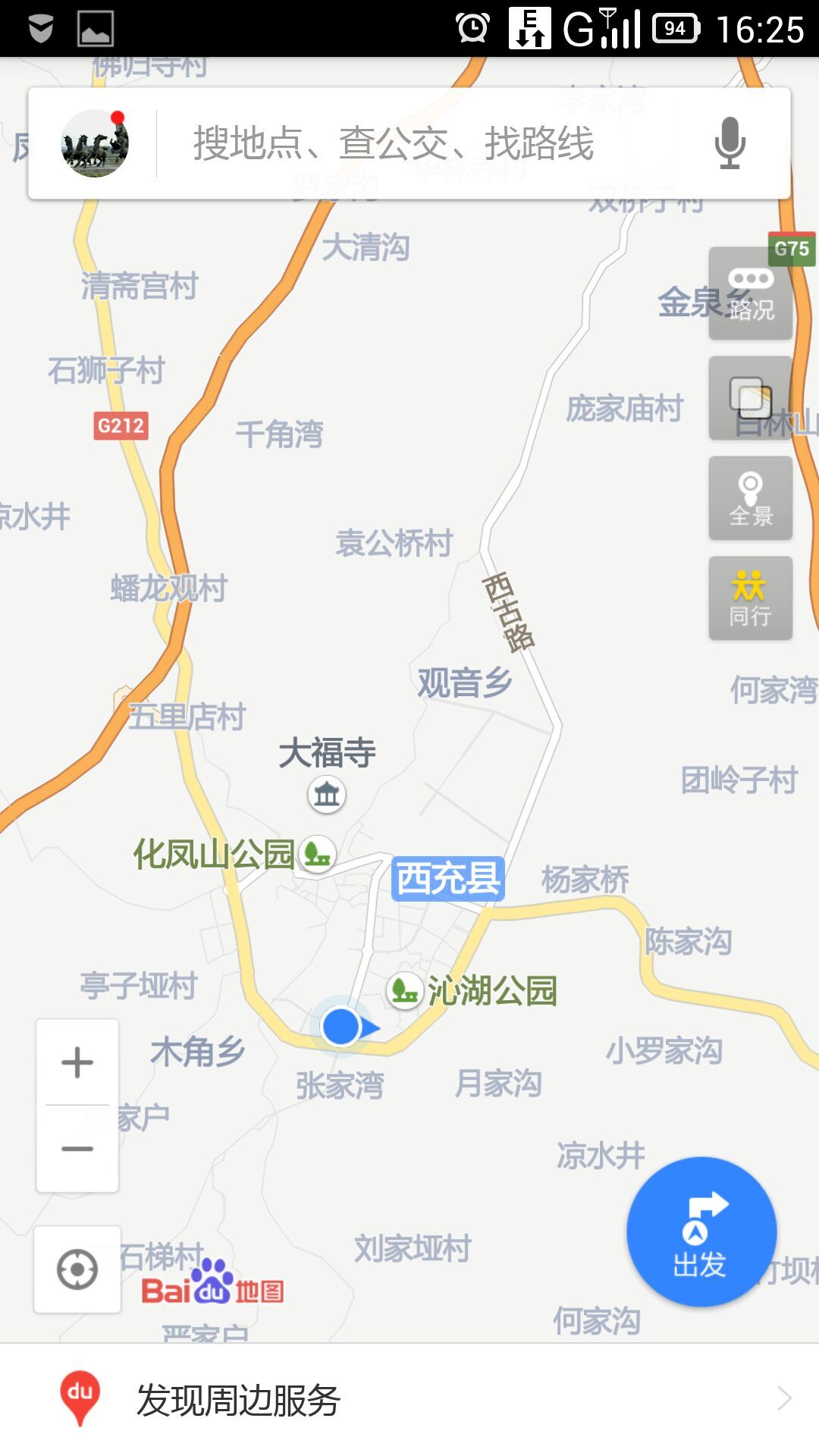Start voice search with the microphone
This screenshot has width=819, height=1456.
click(x=730, y=143)
